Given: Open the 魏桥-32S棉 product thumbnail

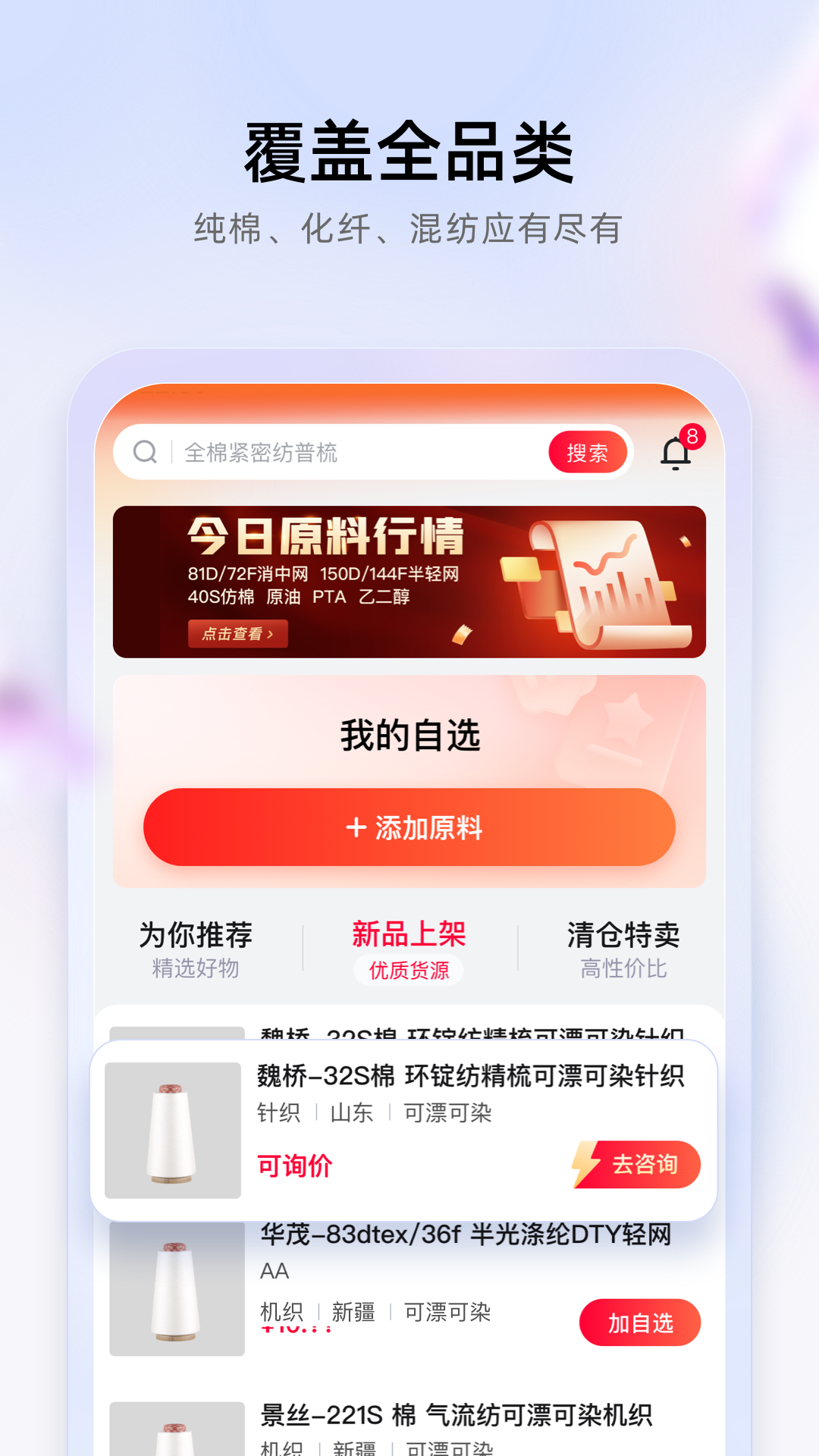Looking at the screenshot, I should 172,1128.
